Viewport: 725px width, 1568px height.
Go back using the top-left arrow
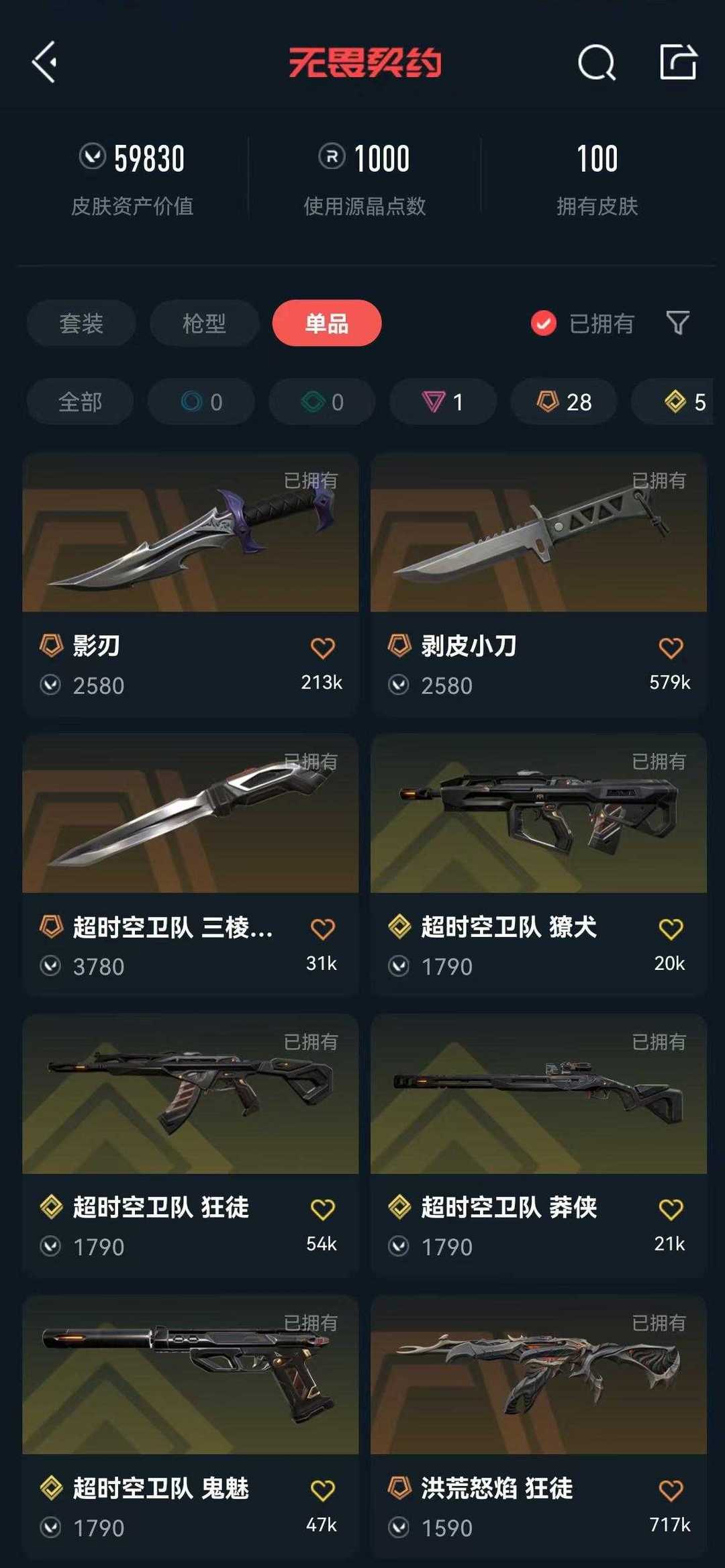click(44, 62)
